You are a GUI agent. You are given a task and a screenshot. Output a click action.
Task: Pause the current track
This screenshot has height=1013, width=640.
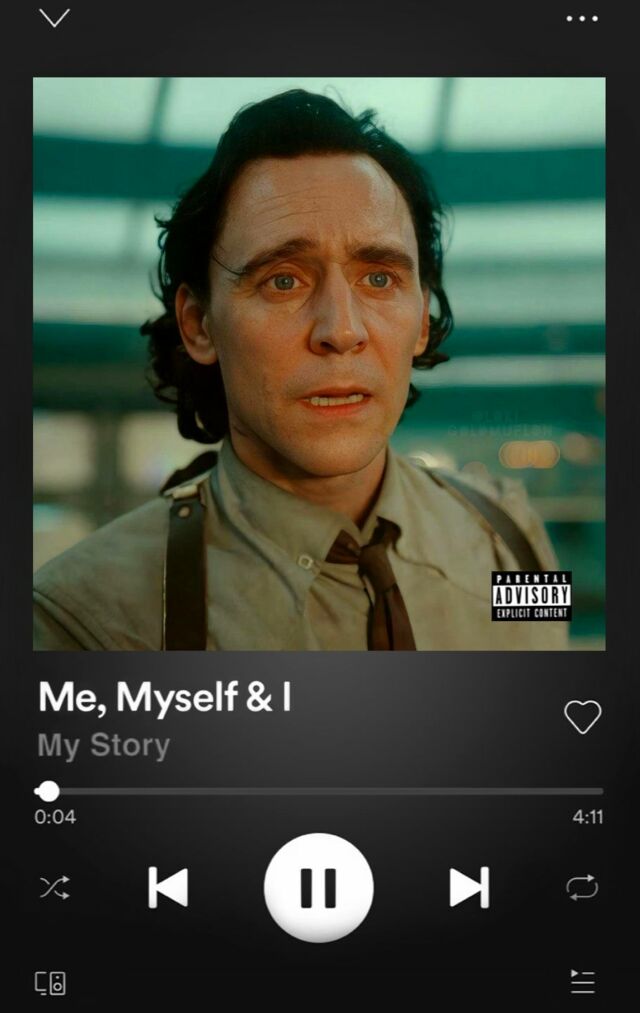(318, 887)
